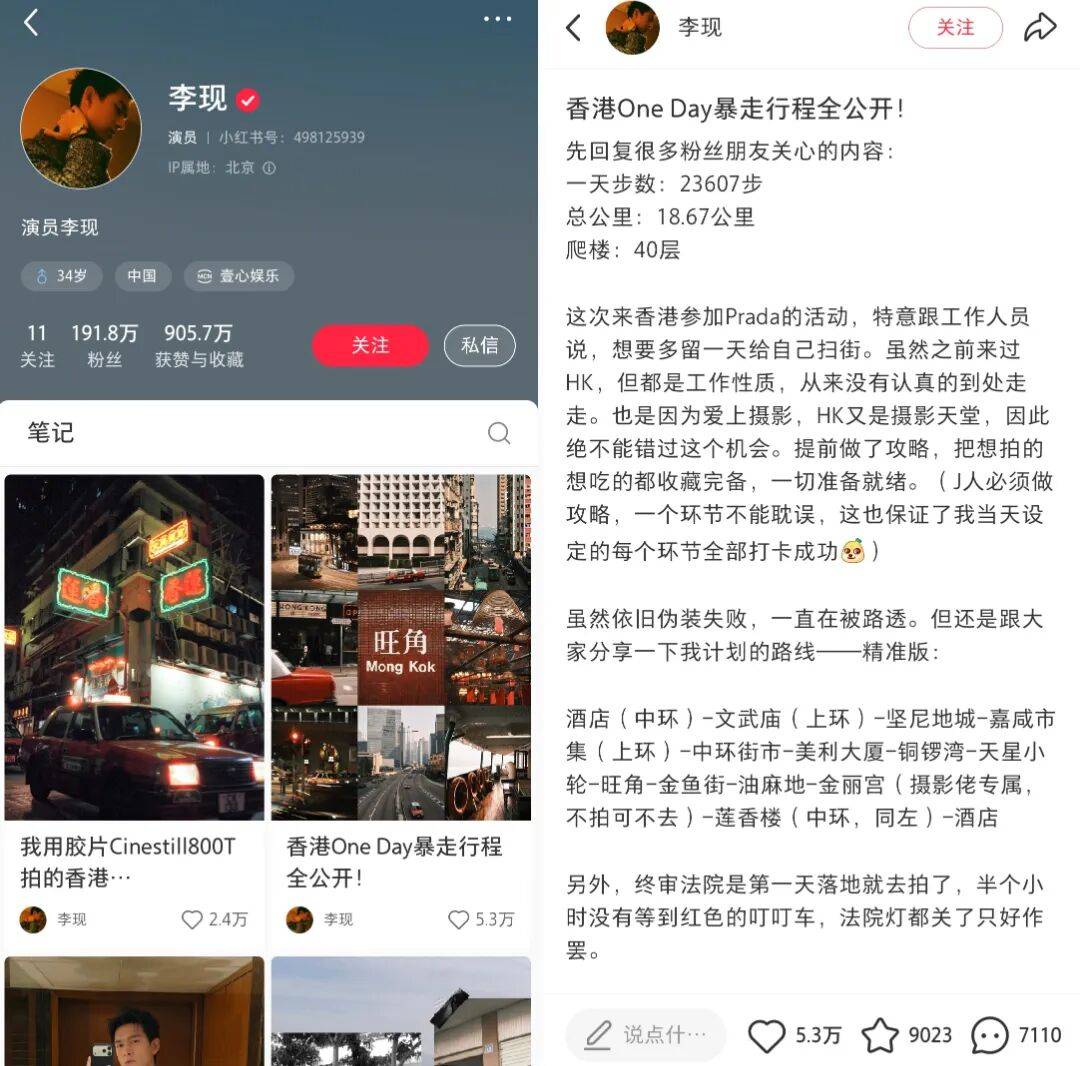Open the three-dot overflow menu on the profile

(x=497, y=20)
